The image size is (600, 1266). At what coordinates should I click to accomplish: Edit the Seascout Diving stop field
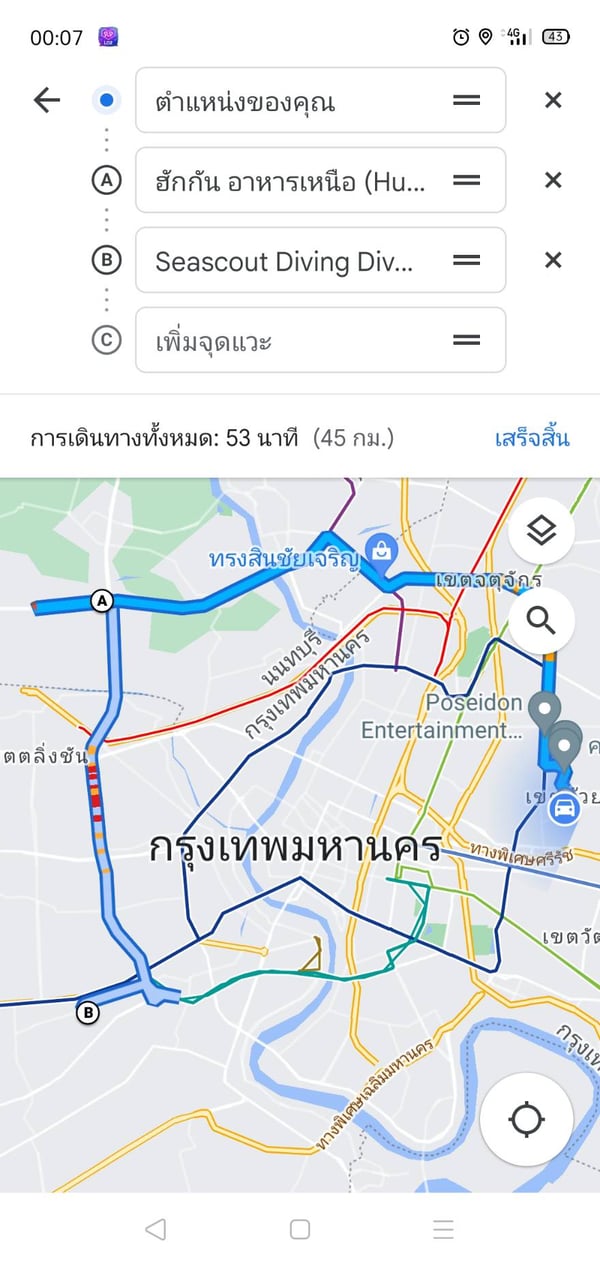tap(290, 260)
